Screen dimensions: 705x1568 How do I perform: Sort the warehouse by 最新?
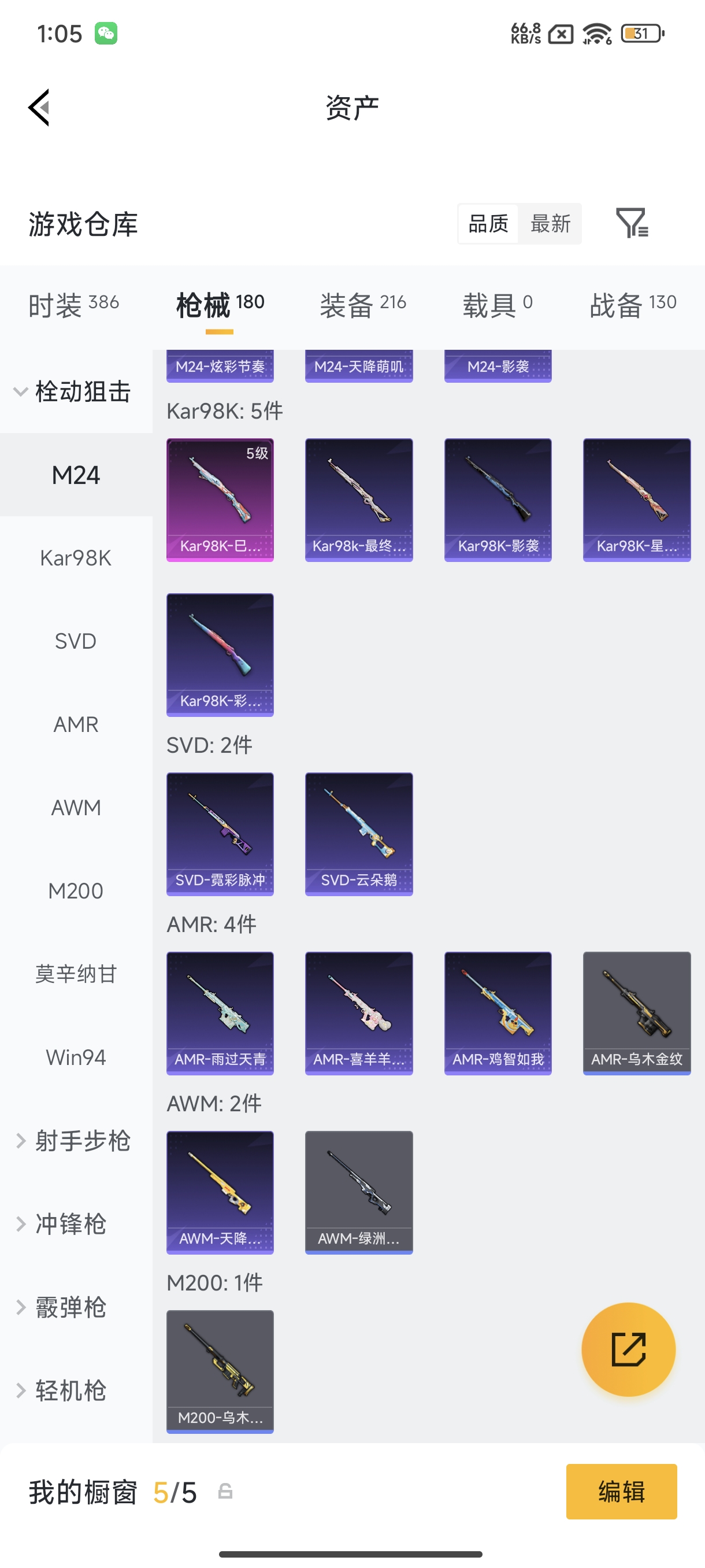pos(550,224)
